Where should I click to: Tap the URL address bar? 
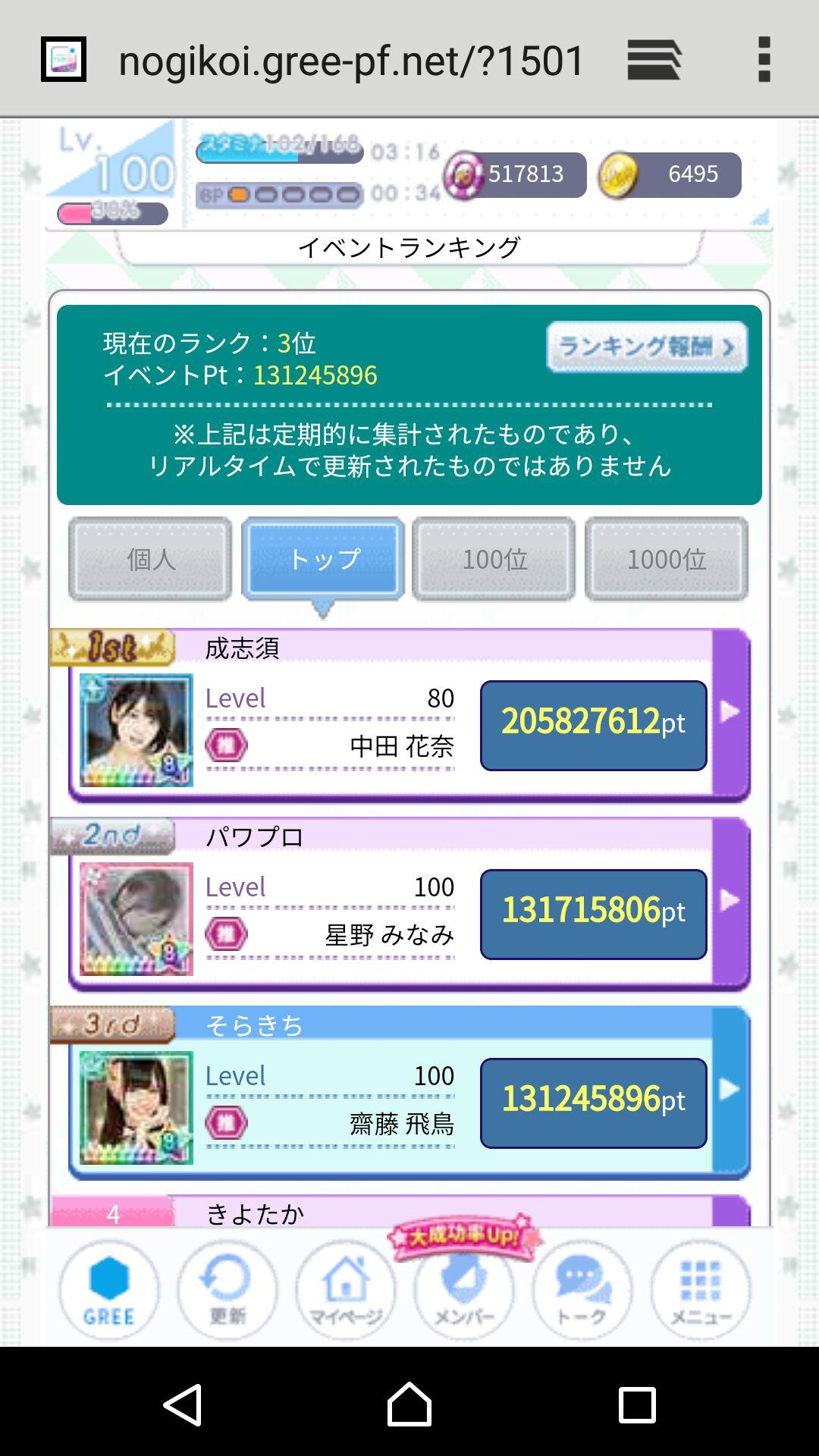(x=351, y=60)
